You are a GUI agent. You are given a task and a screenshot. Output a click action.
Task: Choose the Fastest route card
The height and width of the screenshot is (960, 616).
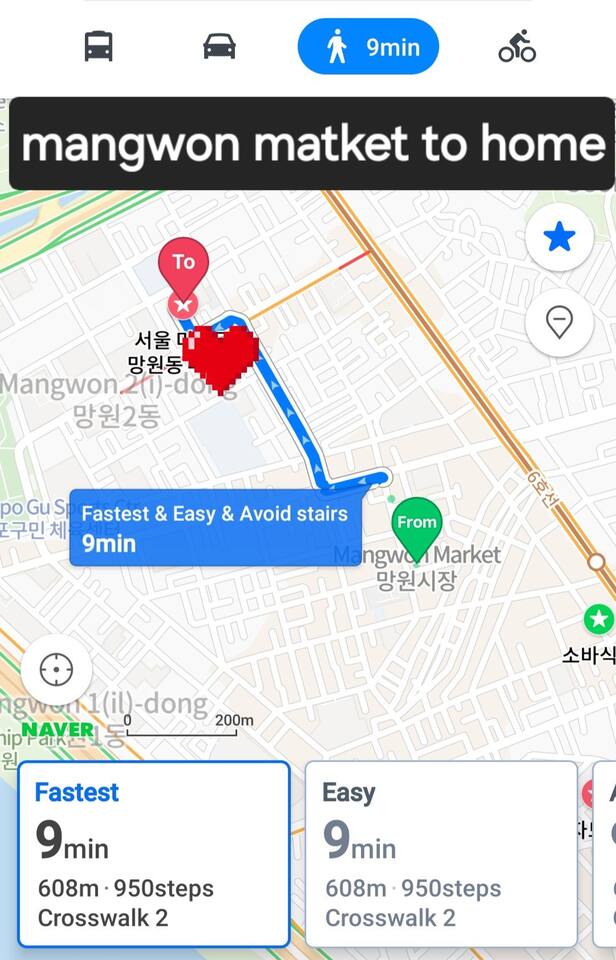point(154,853)
